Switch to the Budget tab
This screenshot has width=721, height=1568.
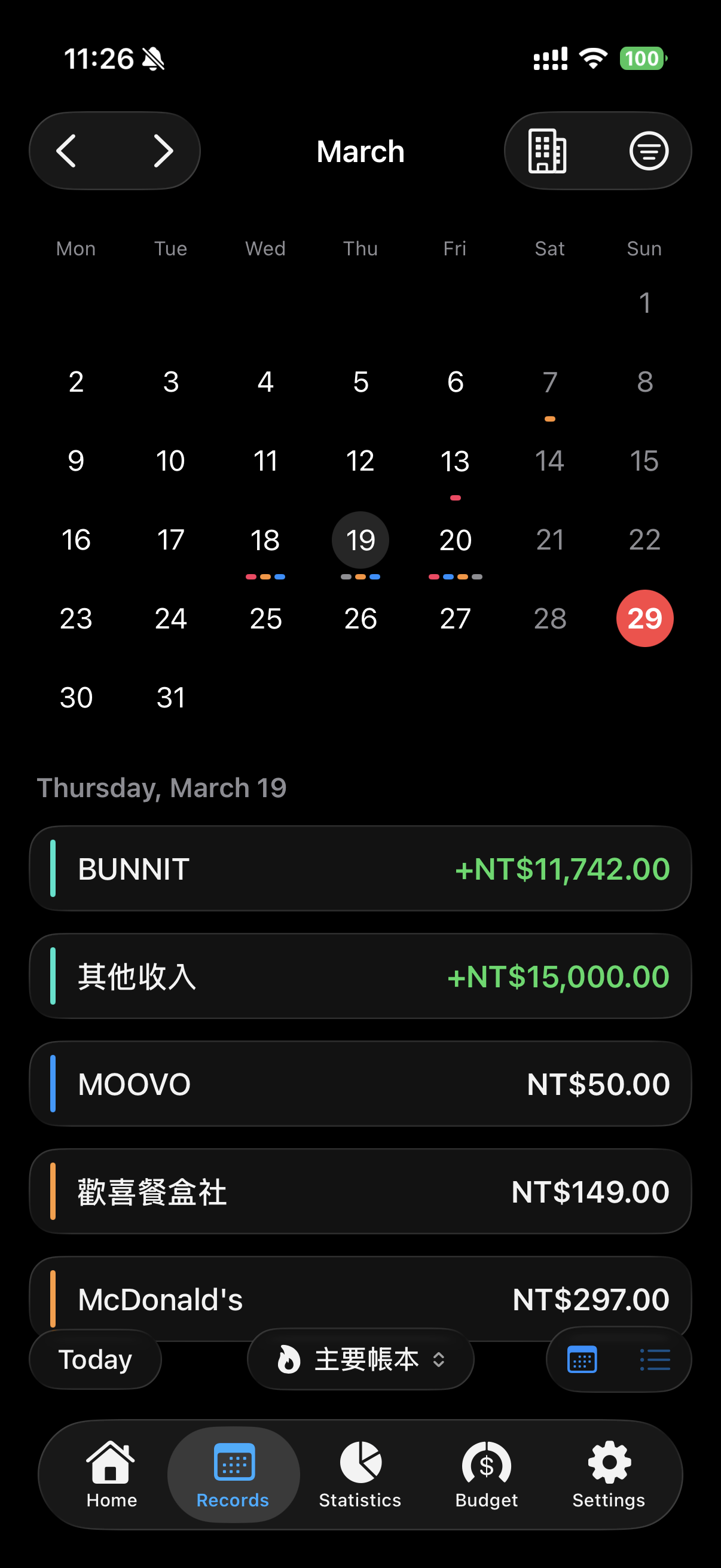(x=485, y=1473)
